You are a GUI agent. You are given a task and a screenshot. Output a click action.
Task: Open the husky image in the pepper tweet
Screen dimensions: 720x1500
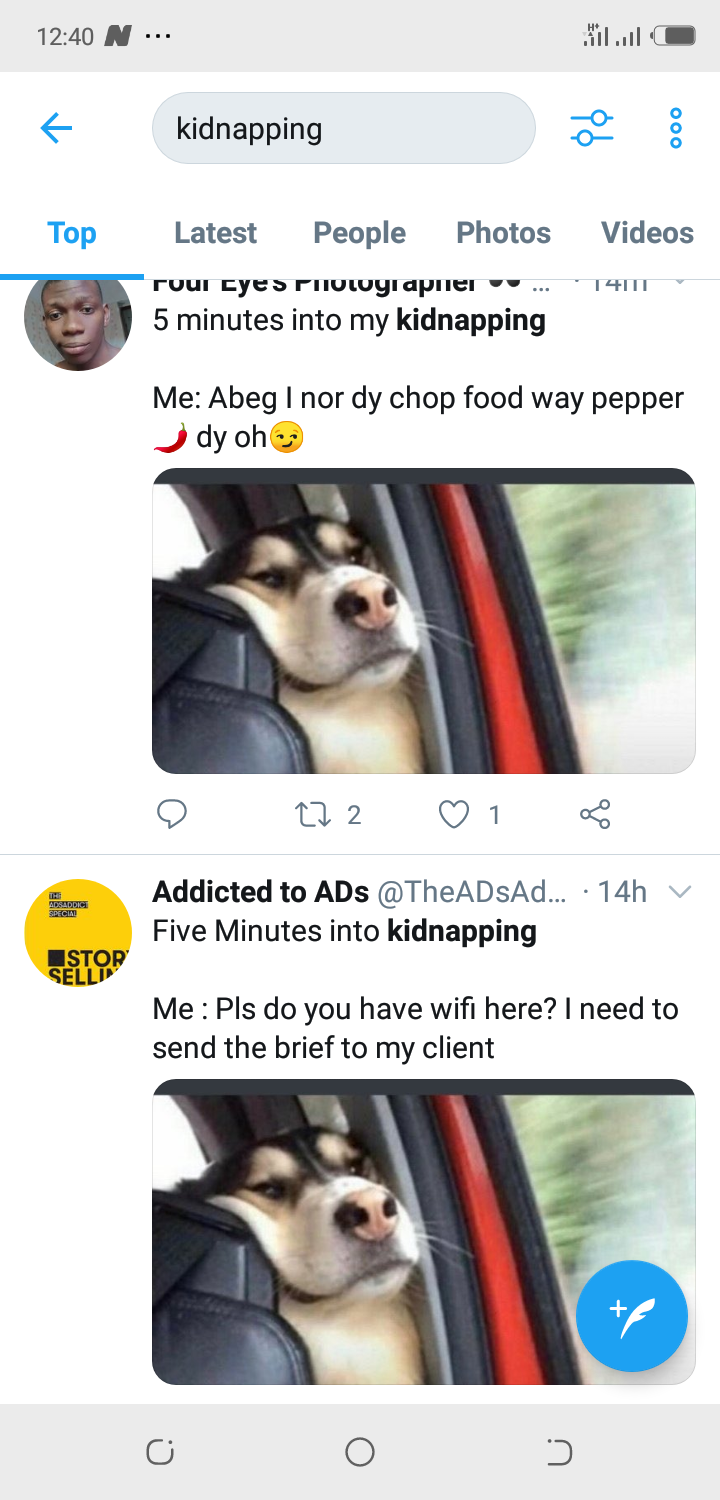coord(423,621)
